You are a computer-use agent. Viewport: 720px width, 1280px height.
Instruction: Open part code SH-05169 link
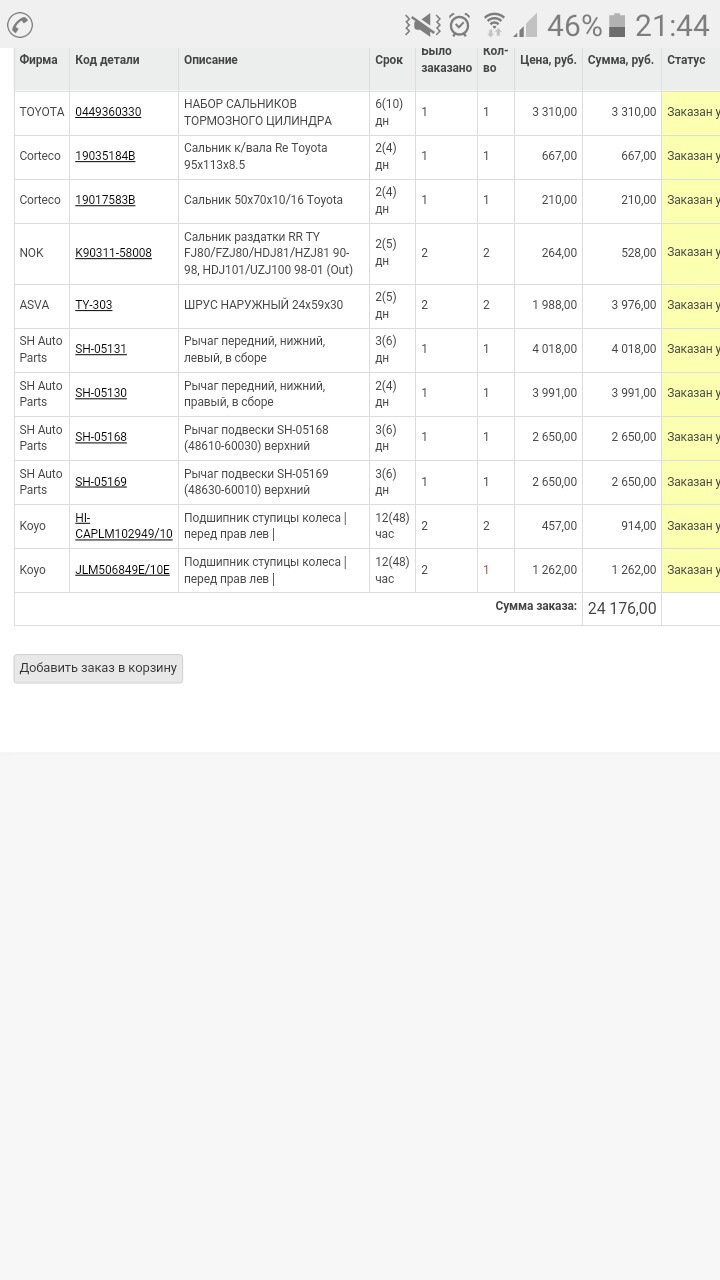(x=101, y=482)
